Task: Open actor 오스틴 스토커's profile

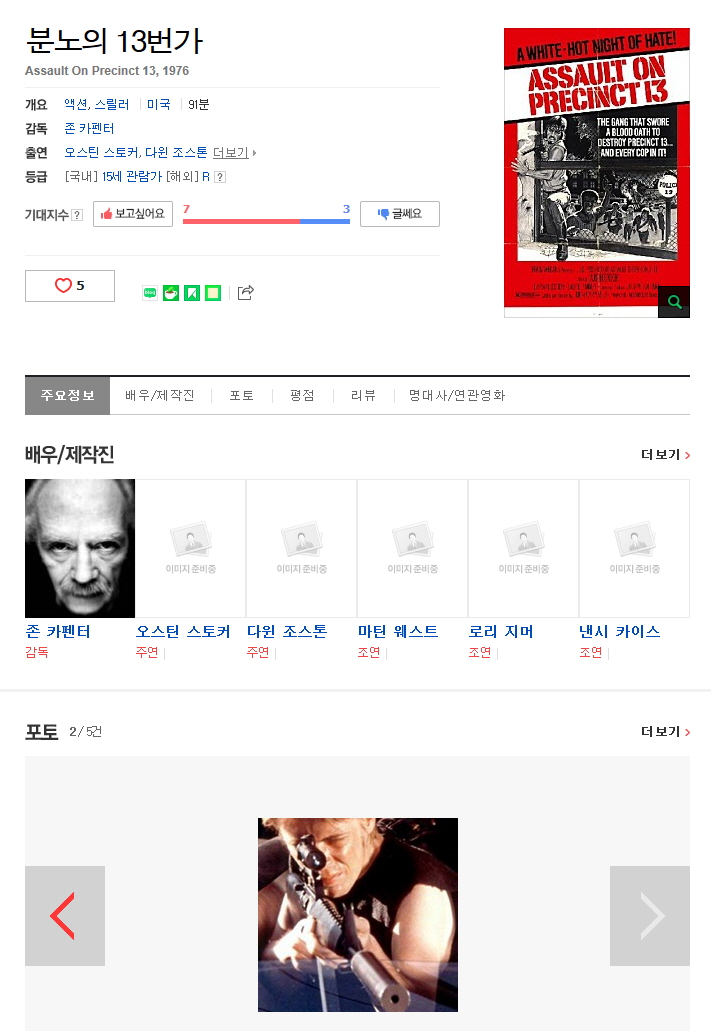Action: click(x=183, y=632)
